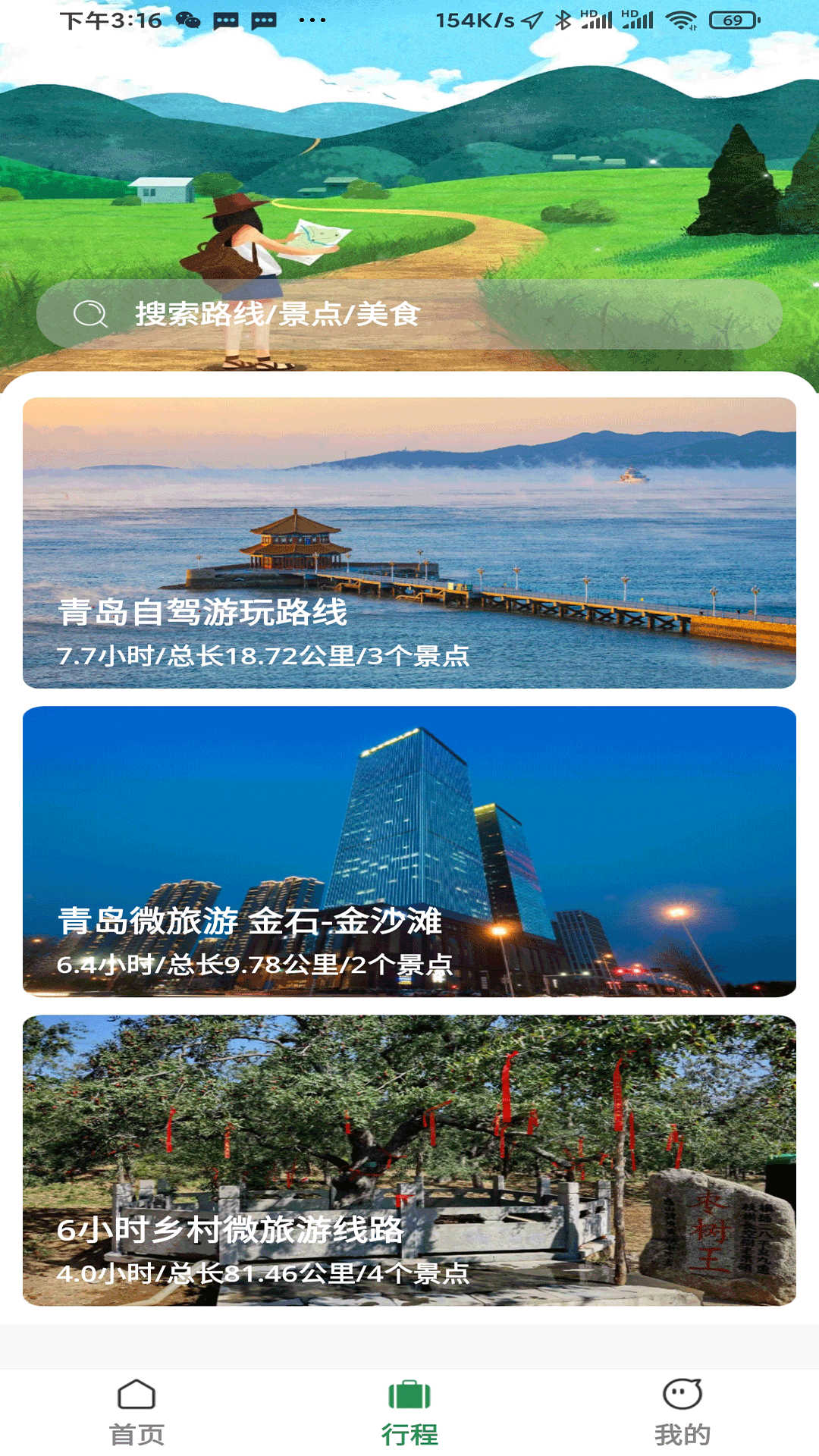
Task: Tap the Wi-Fi icon in the status bar
Action: (x=681, y=20)
